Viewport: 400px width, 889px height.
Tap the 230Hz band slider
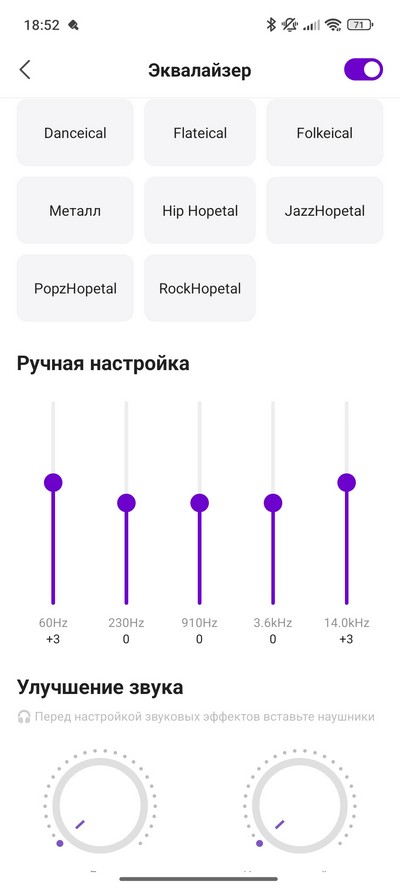coord(126,503)
